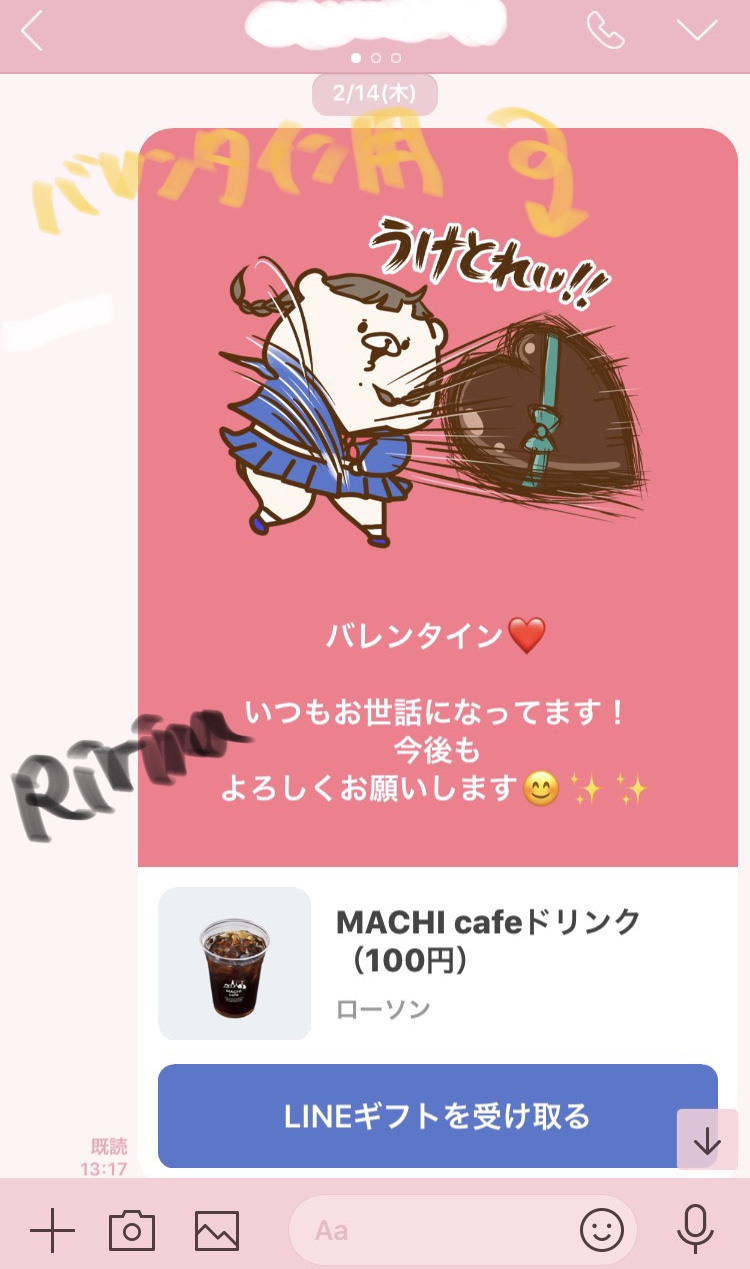Focus the Aa message input field
This screenshot has height=1269, width=750.
(x=430, y=1230)
